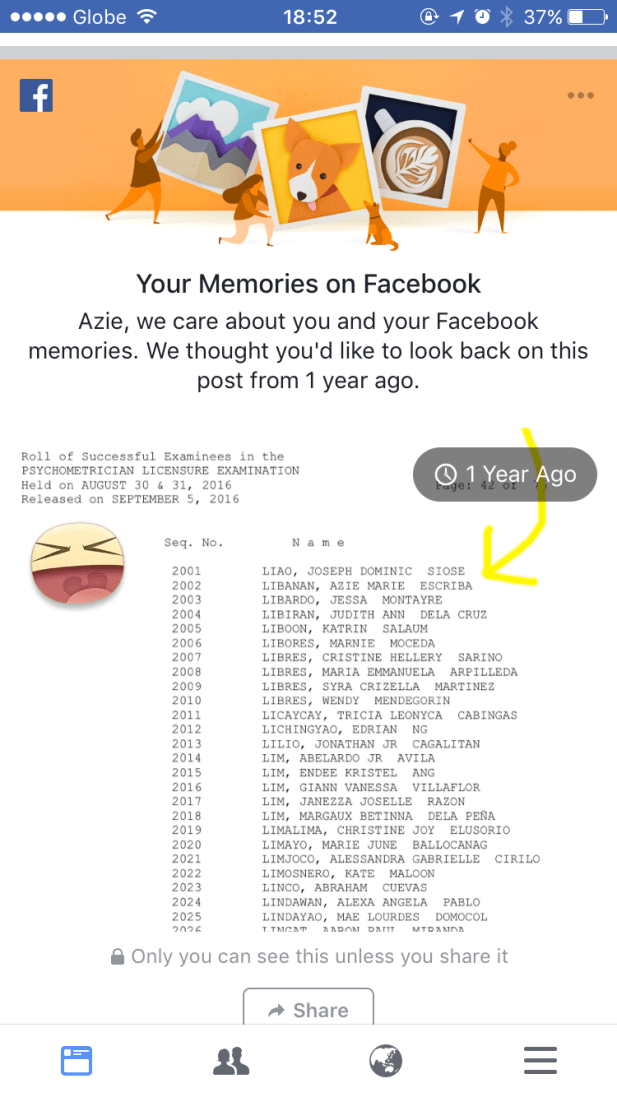Open the hamburger More menu tab
Viewport: 617px width, 1097px height.
coord(540,1060)
